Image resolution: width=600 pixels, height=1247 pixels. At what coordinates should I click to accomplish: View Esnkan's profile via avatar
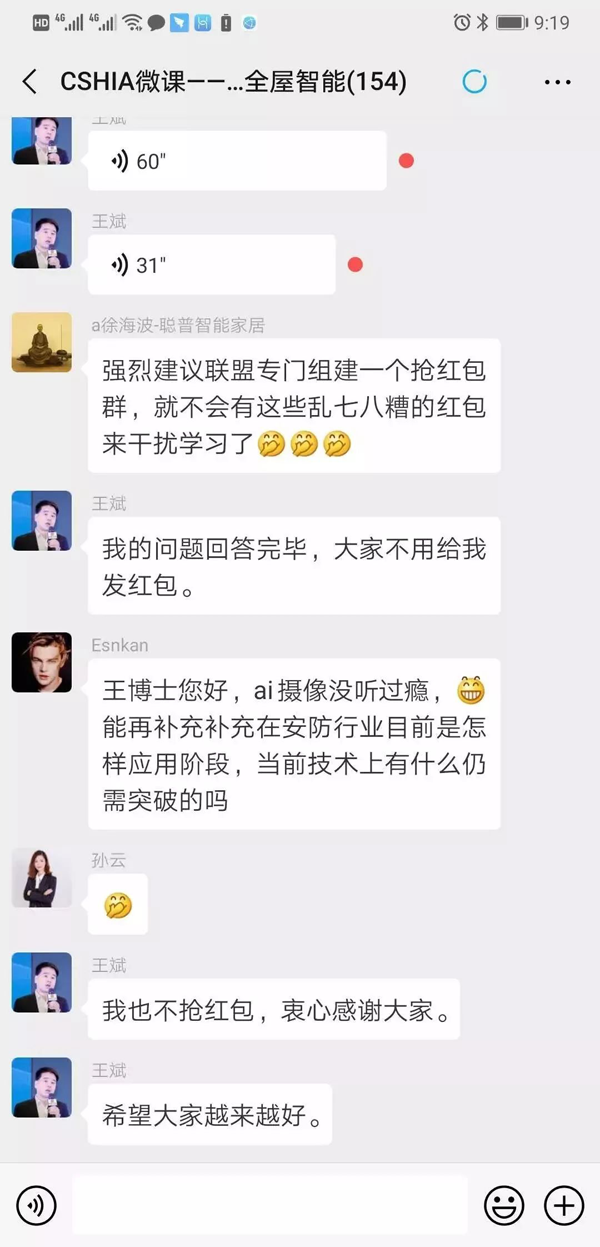(42, 662)
